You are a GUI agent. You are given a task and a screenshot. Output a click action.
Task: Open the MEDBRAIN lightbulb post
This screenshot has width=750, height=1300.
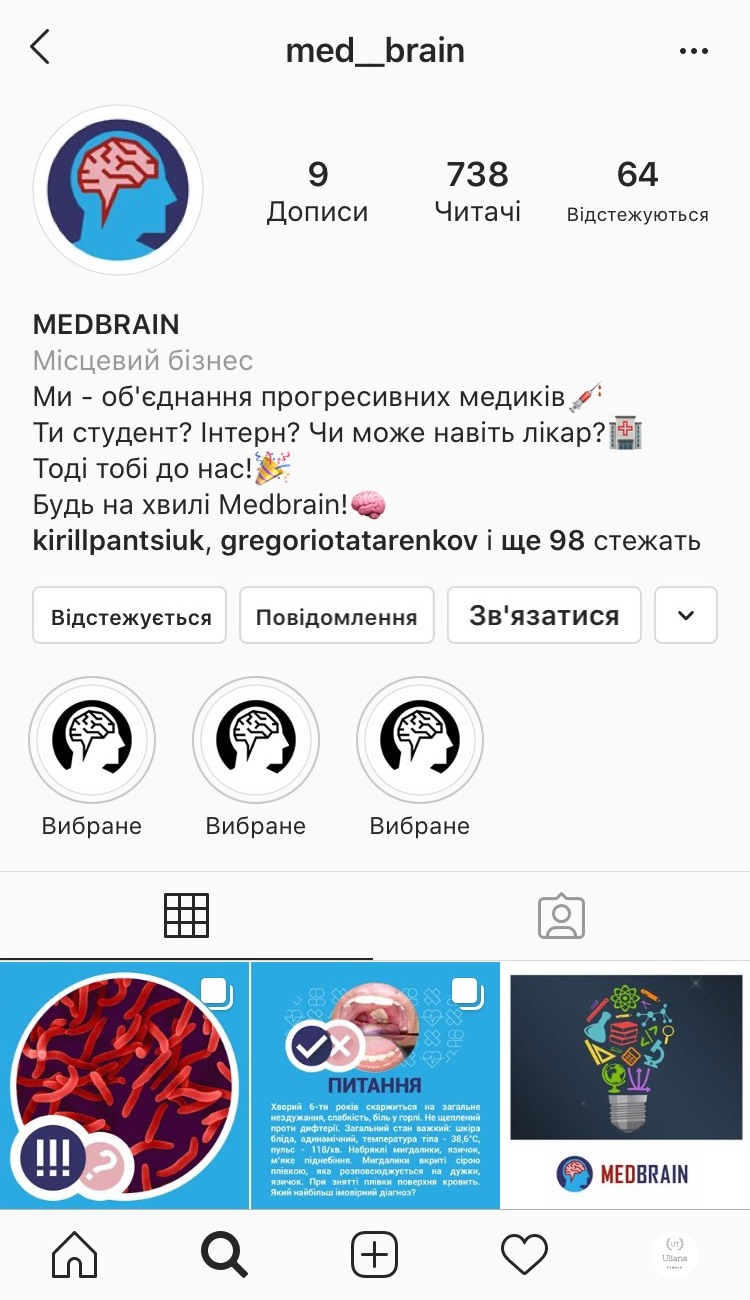626,1086
